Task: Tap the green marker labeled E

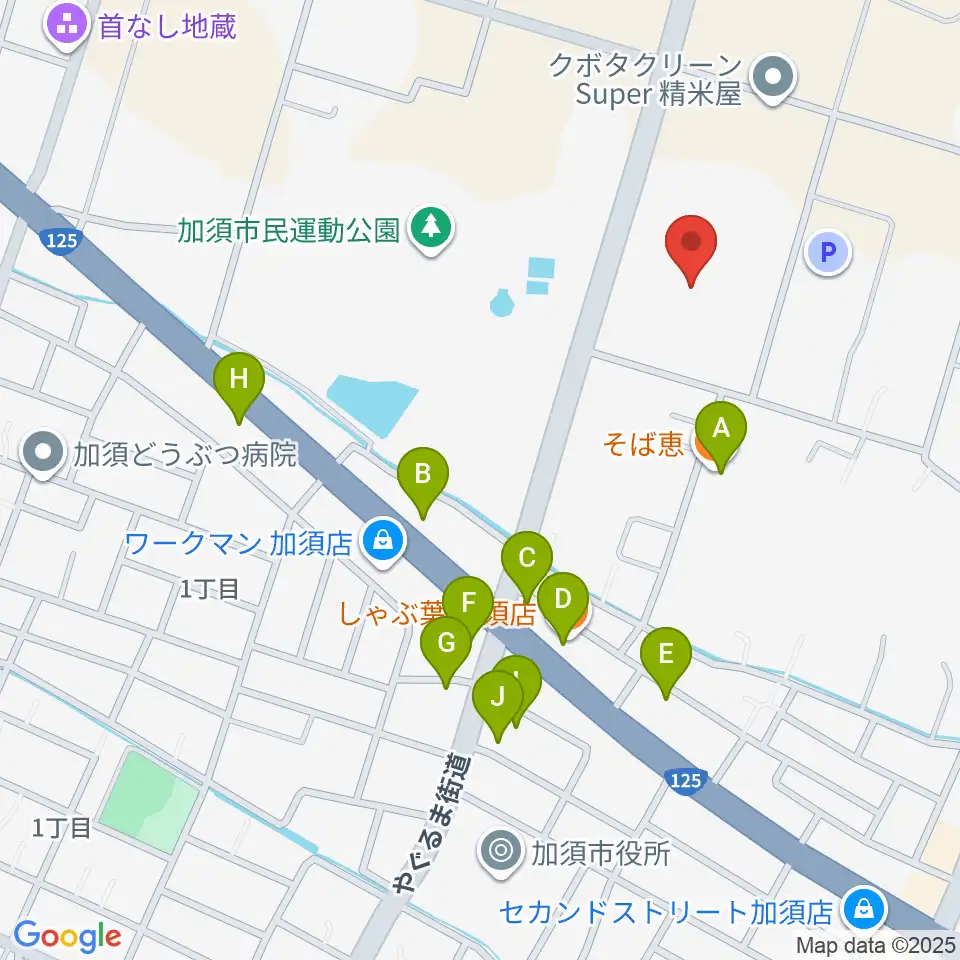Action: pos(666,655)
